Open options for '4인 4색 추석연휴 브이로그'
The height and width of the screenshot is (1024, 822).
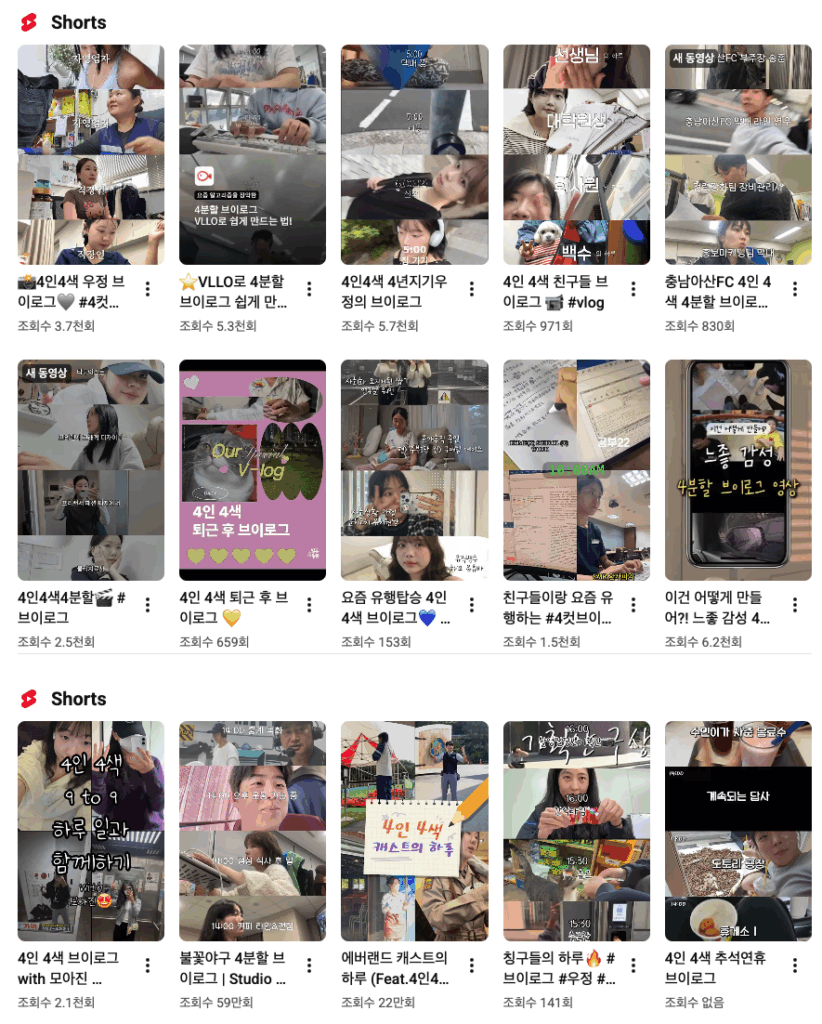tap(795, 965)
